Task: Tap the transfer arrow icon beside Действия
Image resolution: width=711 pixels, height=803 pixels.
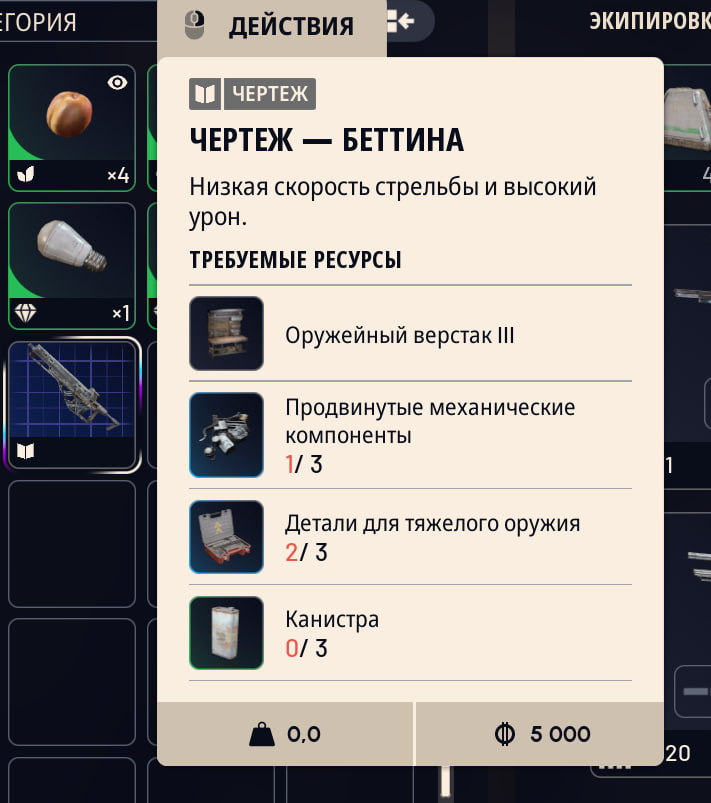Action: (403, 22)
